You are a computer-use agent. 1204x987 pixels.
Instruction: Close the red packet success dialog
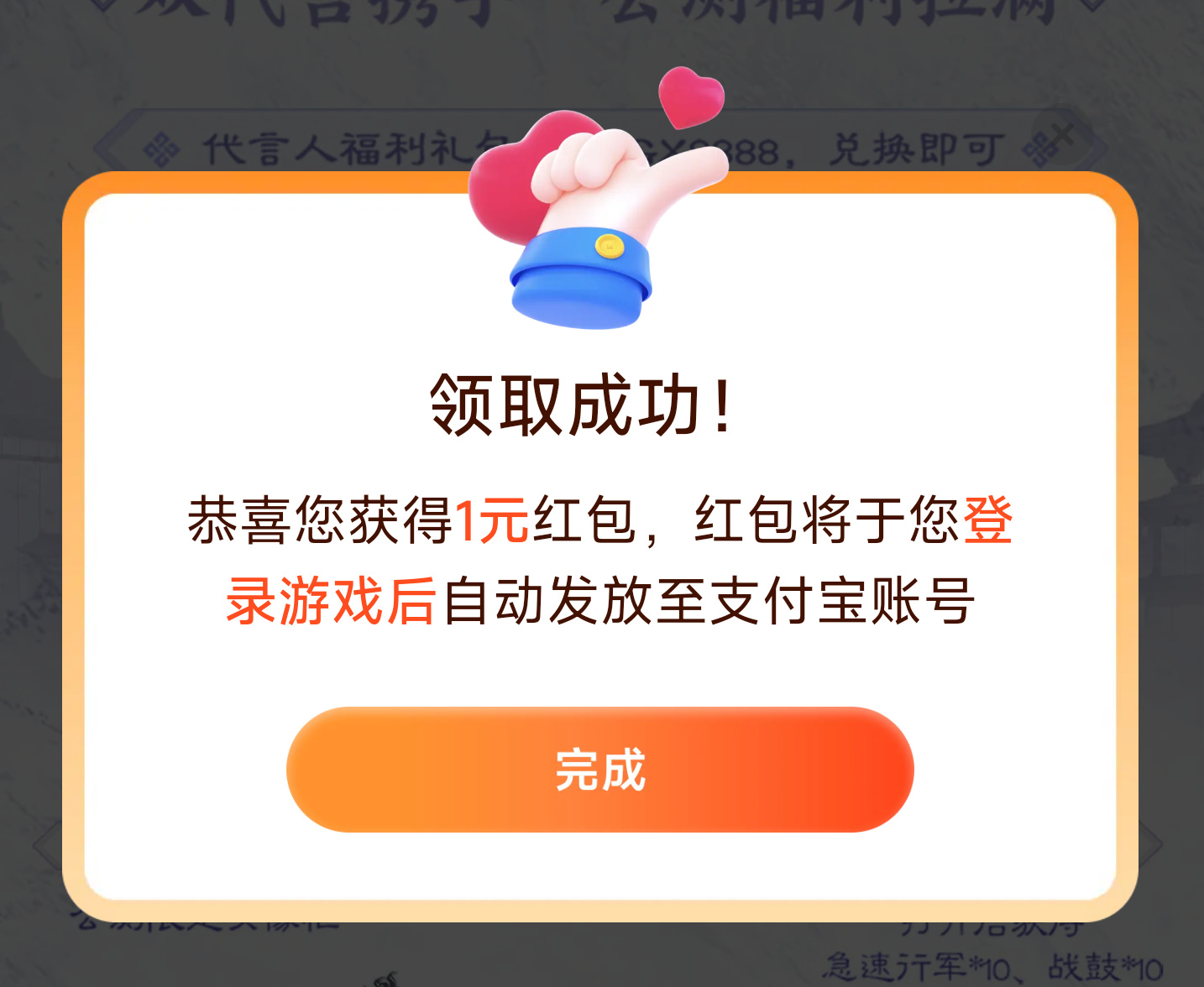pos(1062,133)
